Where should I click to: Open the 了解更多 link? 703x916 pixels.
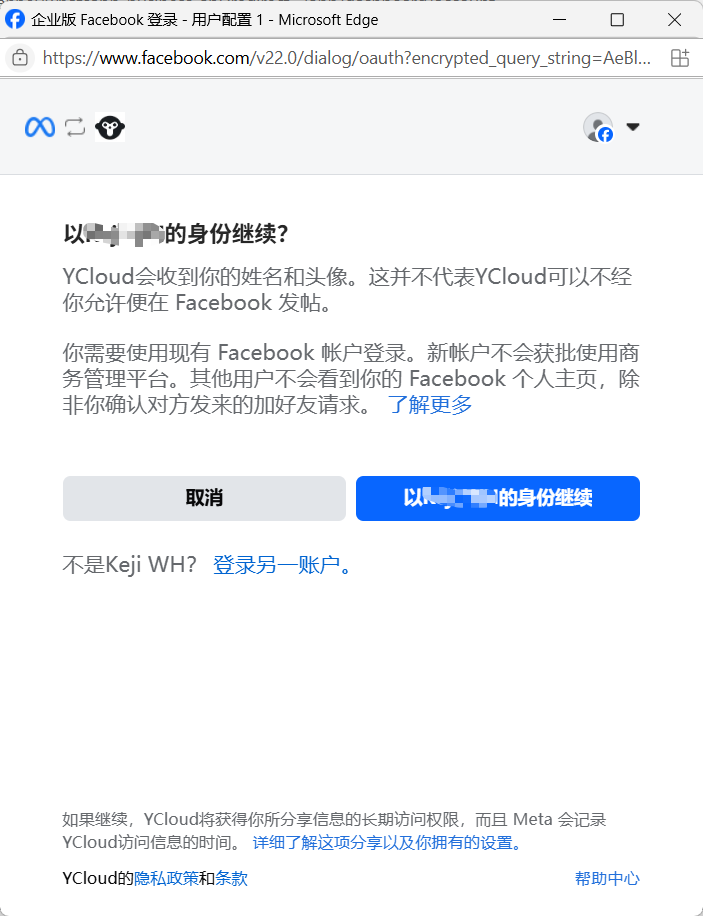point(430,405)
